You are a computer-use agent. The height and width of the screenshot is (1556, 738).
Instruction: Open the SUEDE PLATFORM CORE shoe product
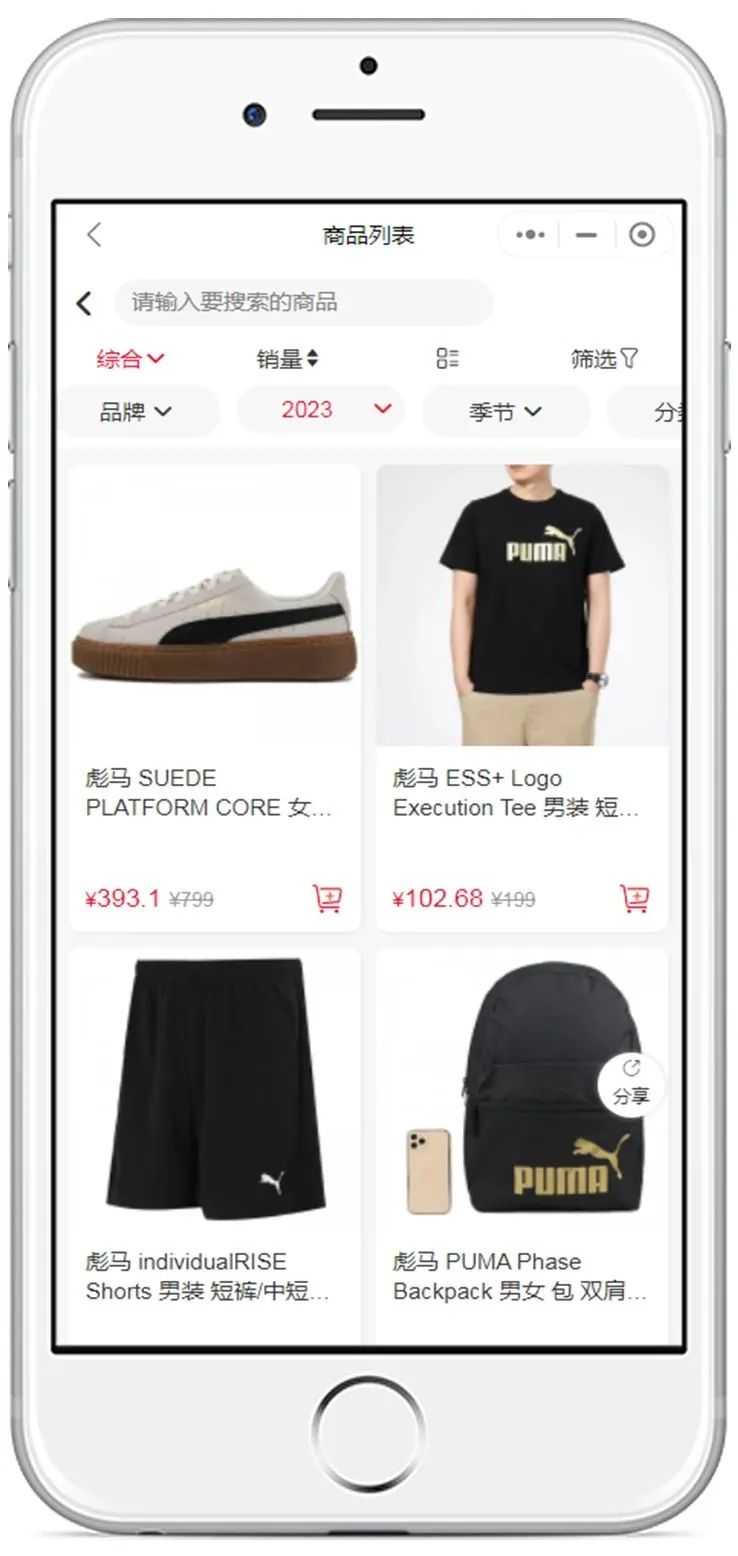pyautogui.click(x=214, y=640)
